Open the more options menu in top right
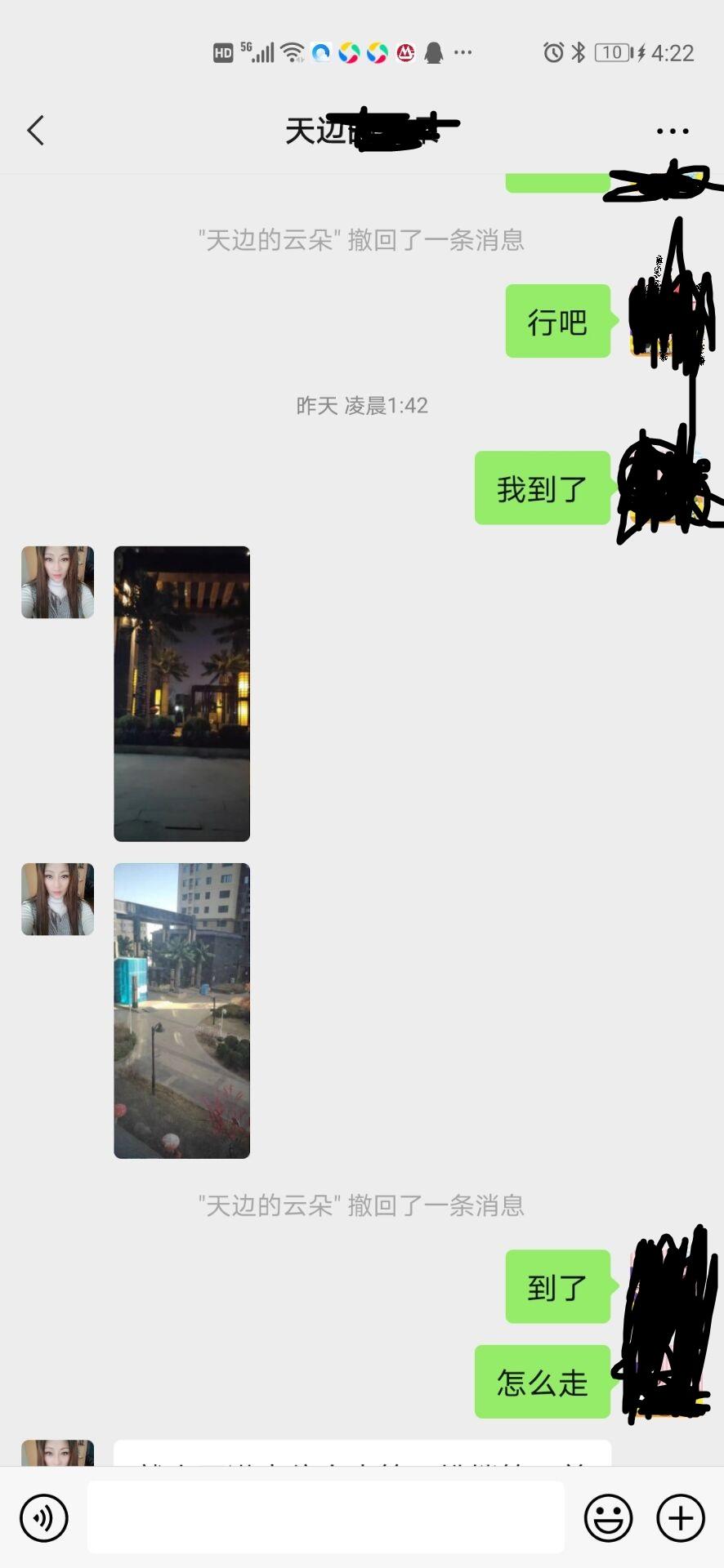This screenshot has width=724, height=1568. click(x=673, y=130)
